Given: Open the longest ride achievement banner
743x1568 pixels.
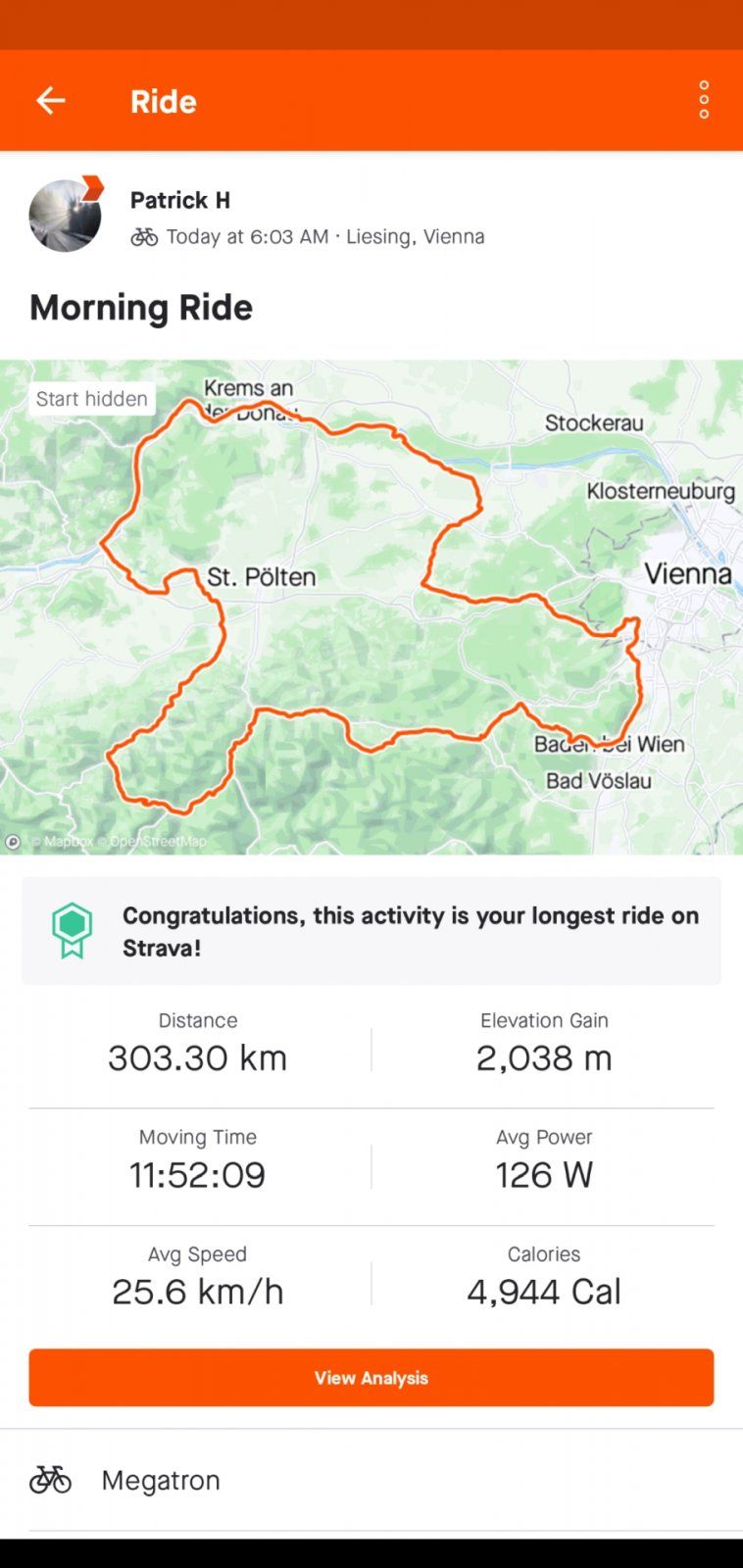Looking at the screenshot, I should [371, 931].
